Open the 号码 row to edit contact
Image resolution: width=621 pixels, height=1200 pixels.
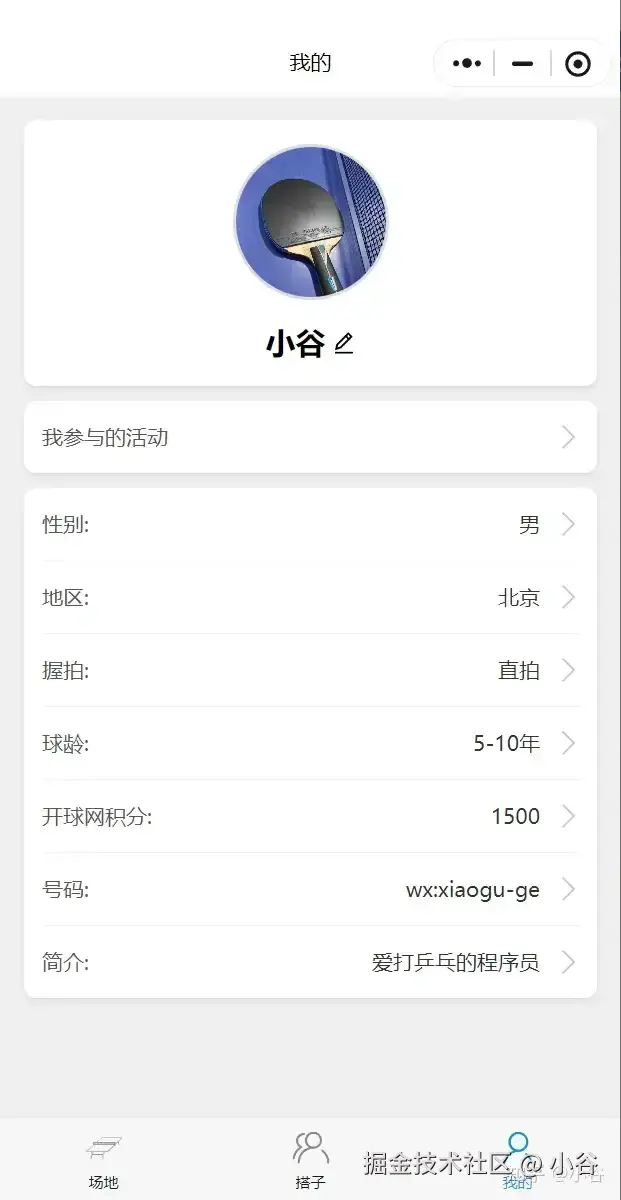[x=310, y=889]
